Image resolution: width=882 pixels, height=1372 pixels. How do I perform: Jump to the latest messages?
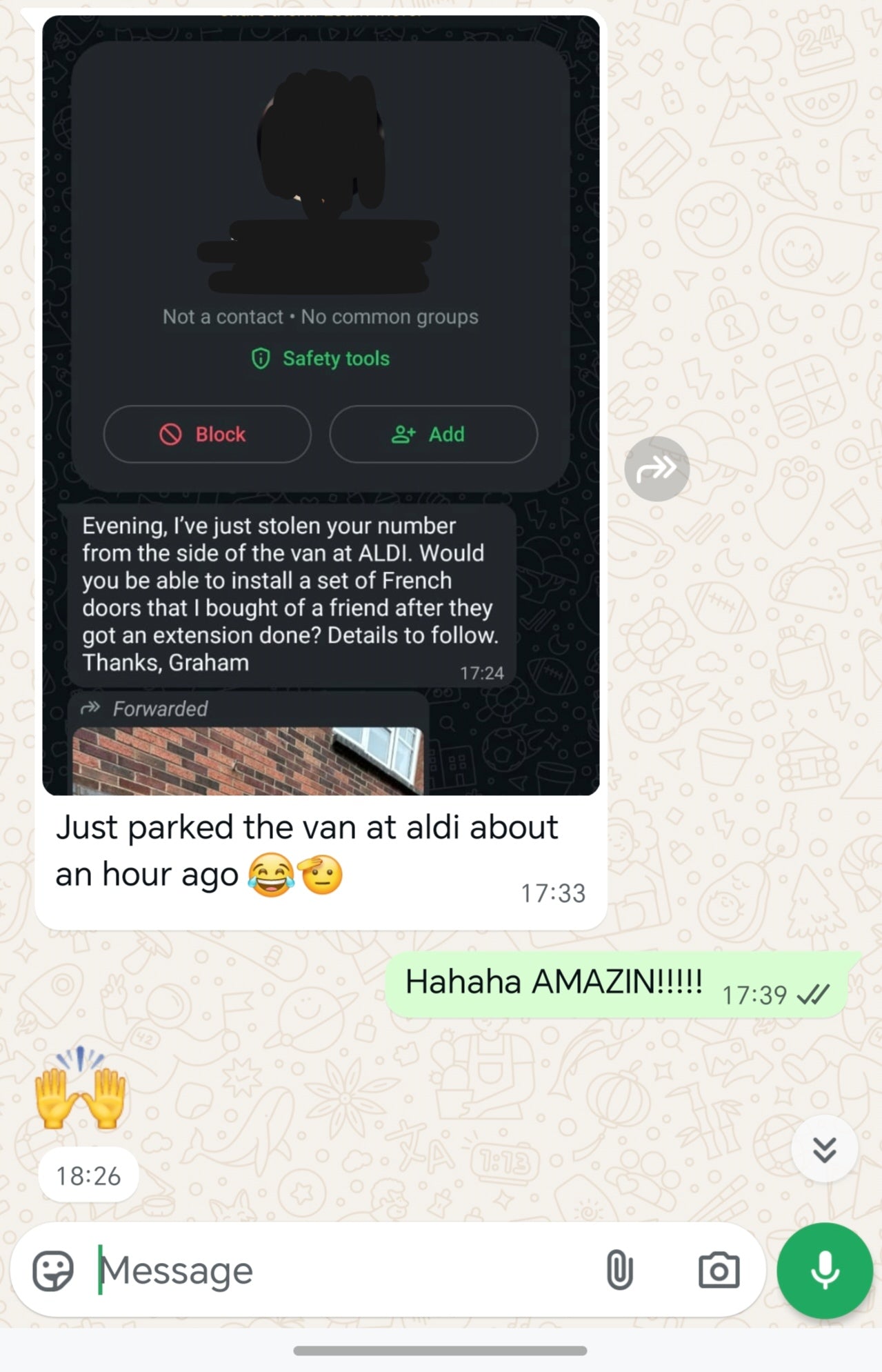pyautogui.click(x=824, y=1149)
